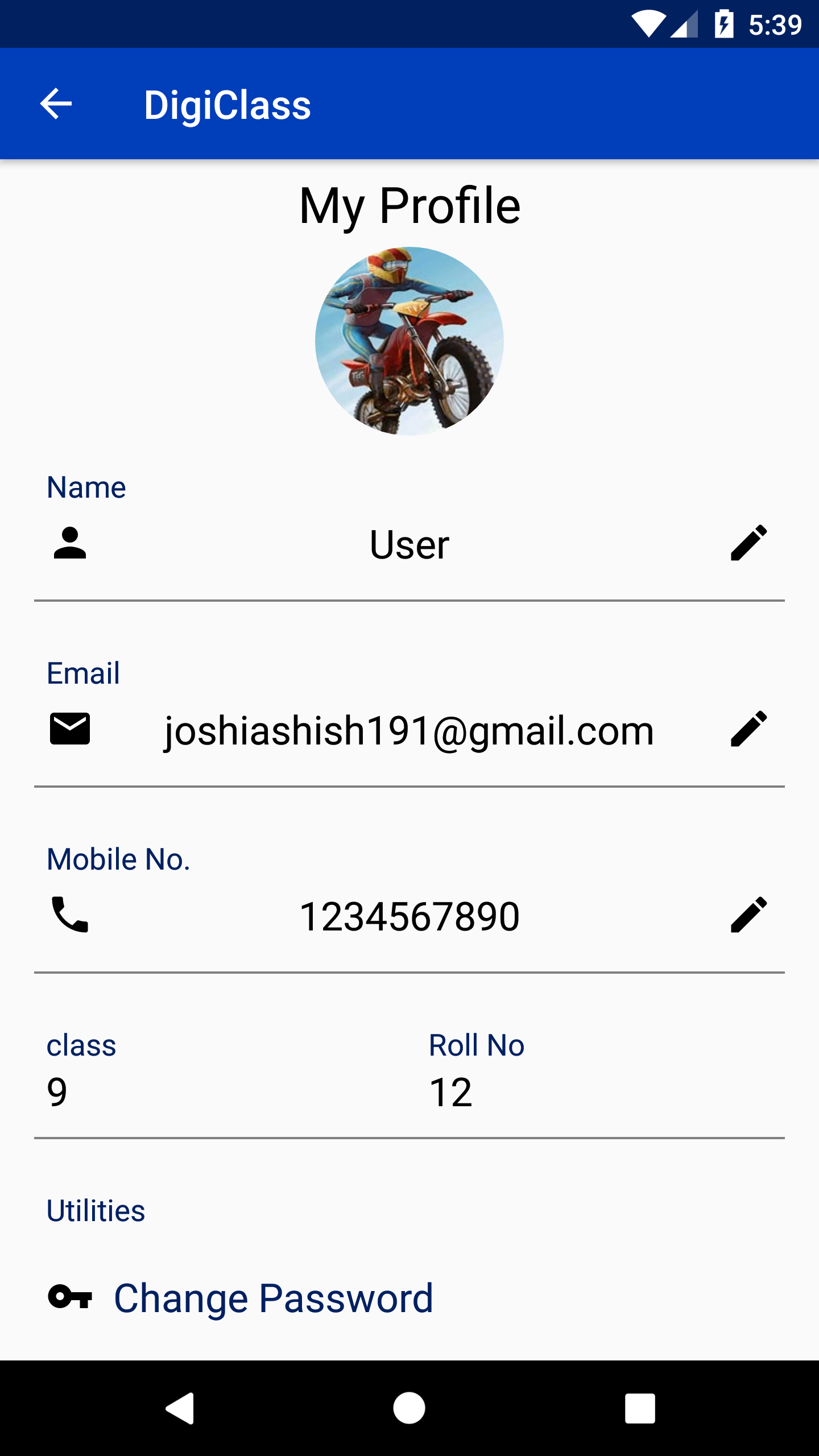The height and width of the screenshot is (1456, 819).
Task: Edit the Name field with pencil icon
Action: coord(748,543)
